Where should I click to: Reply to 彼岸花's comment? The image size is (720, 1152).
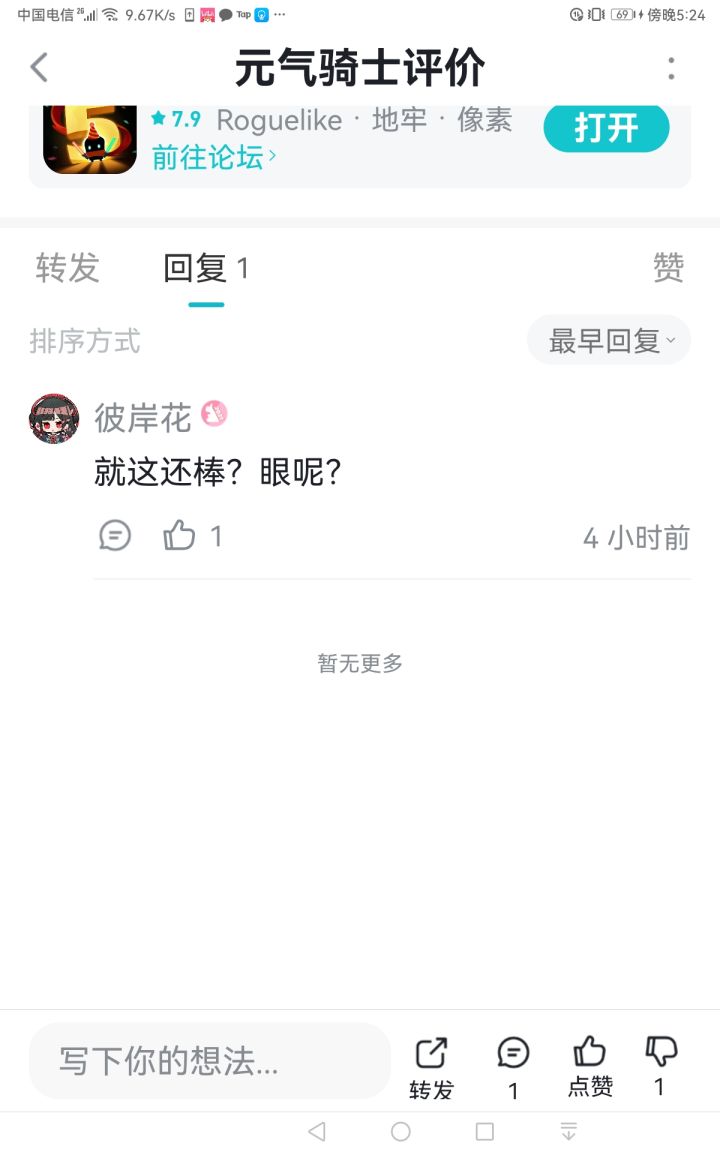(x=115, y=536)
